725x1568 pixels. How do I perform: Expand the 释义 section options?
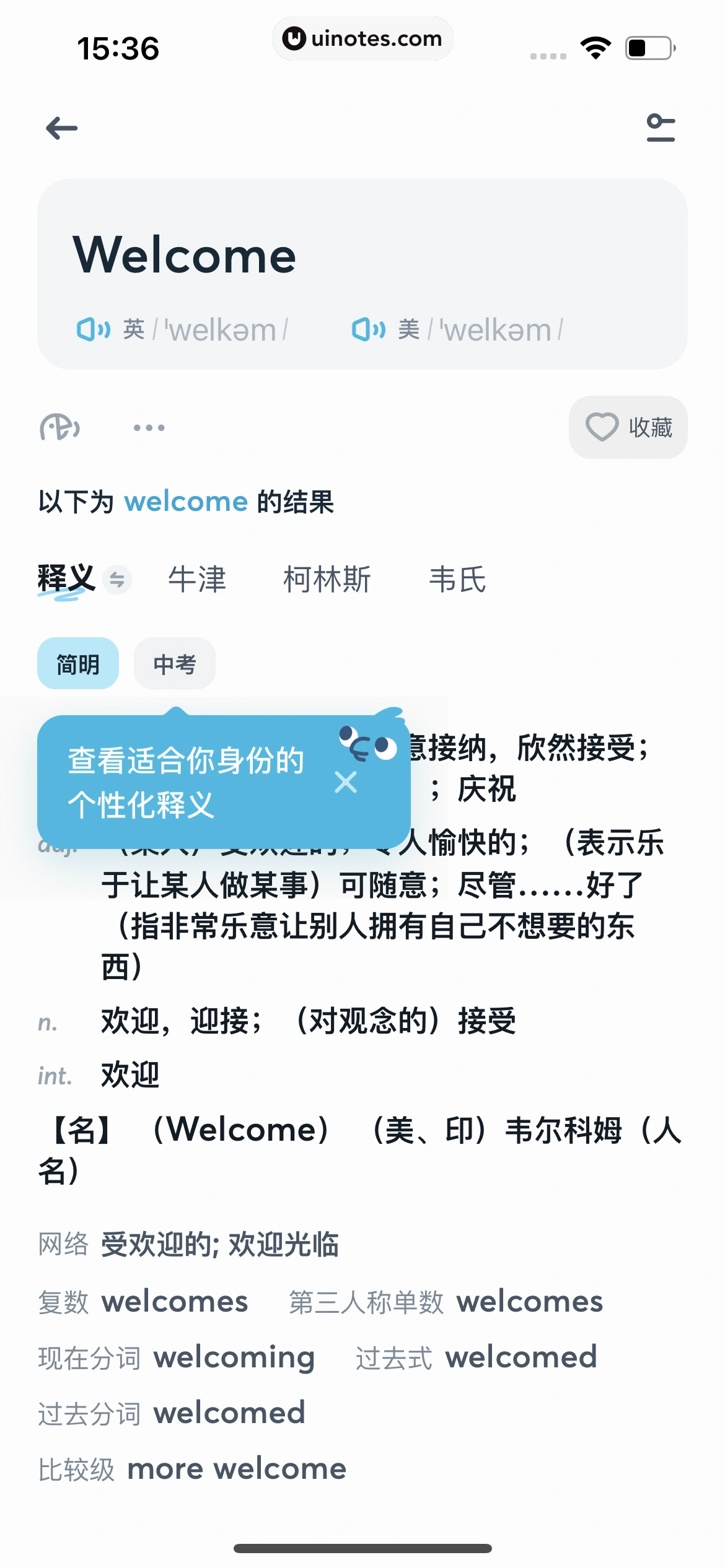coord(65,580)
